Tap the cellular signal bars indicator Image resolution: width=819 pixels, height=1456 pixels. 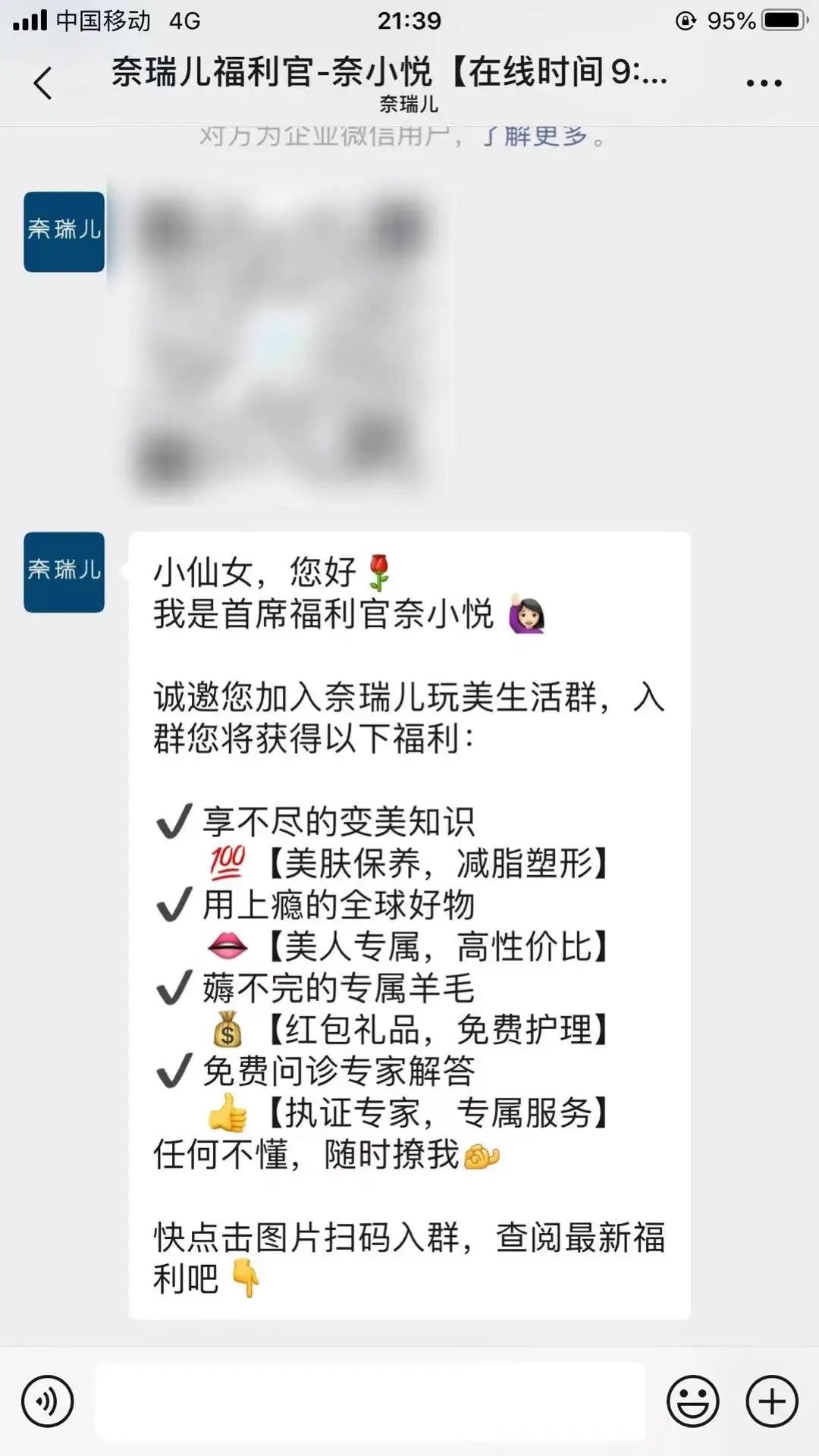pyautogui.click(x=32, y=20)
